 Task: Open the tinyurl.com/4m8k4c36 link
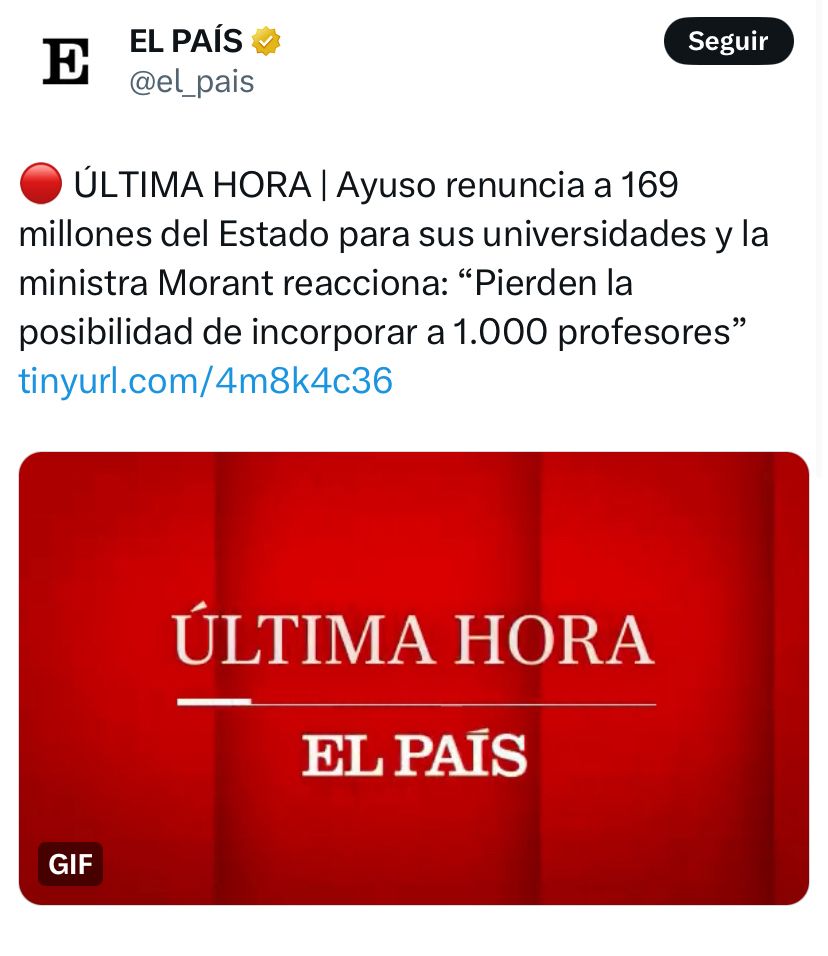[205, 381]
